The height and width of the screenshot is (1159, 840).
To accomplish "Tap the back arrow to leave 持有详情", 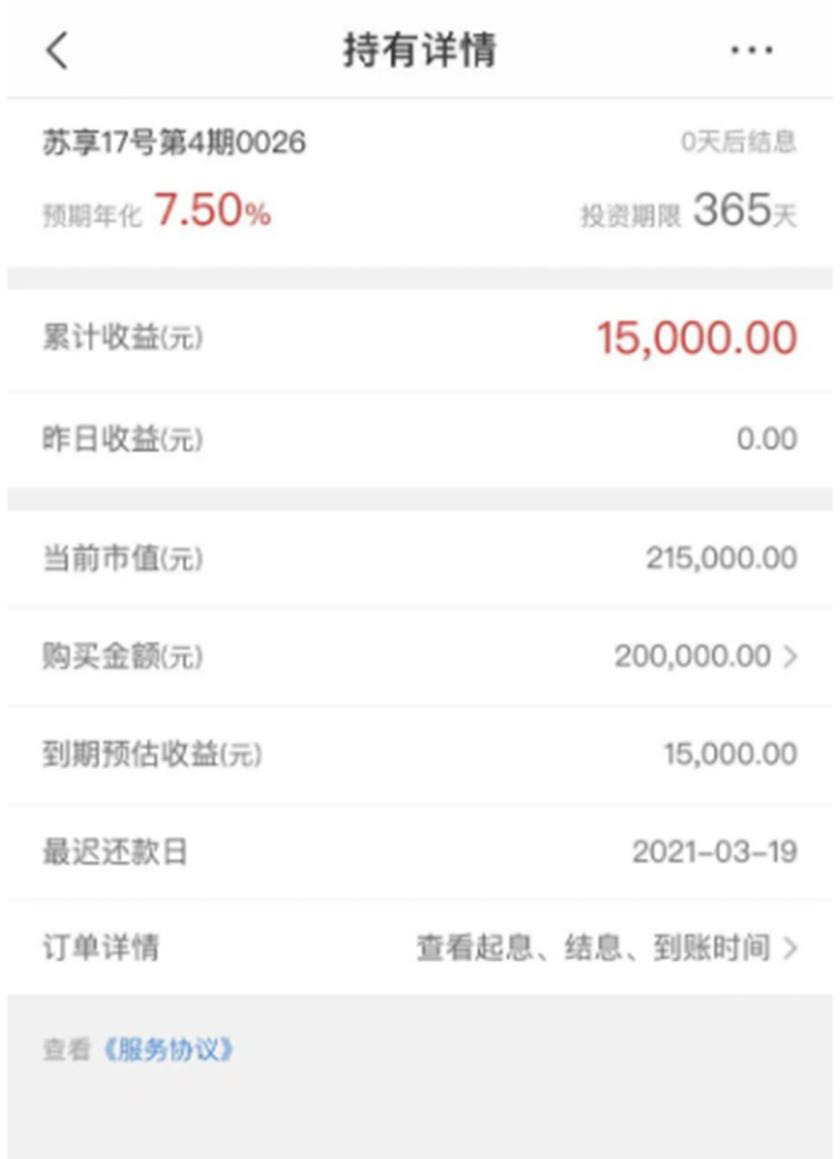I will pyautogui.click(x=55, y=50).
